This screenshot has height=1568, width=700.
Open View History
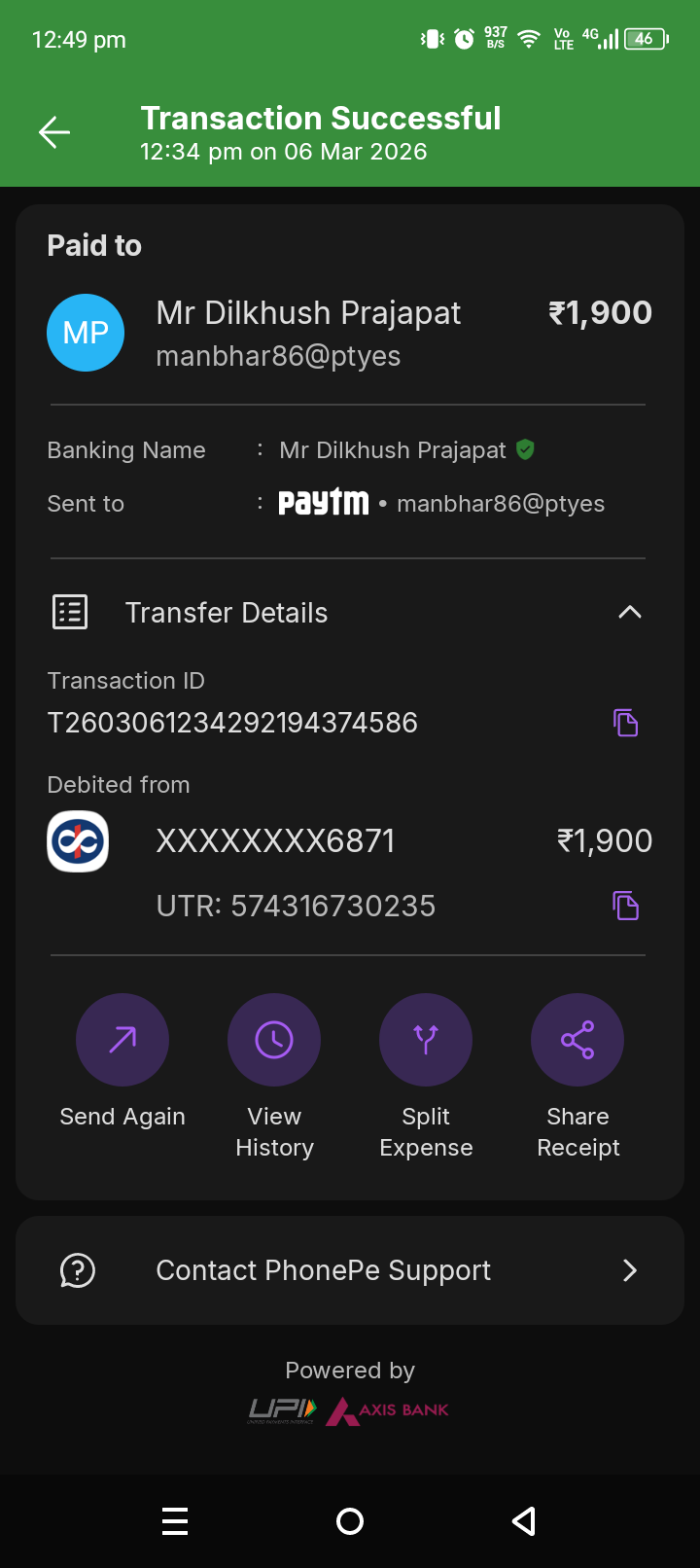[274, 1040]
